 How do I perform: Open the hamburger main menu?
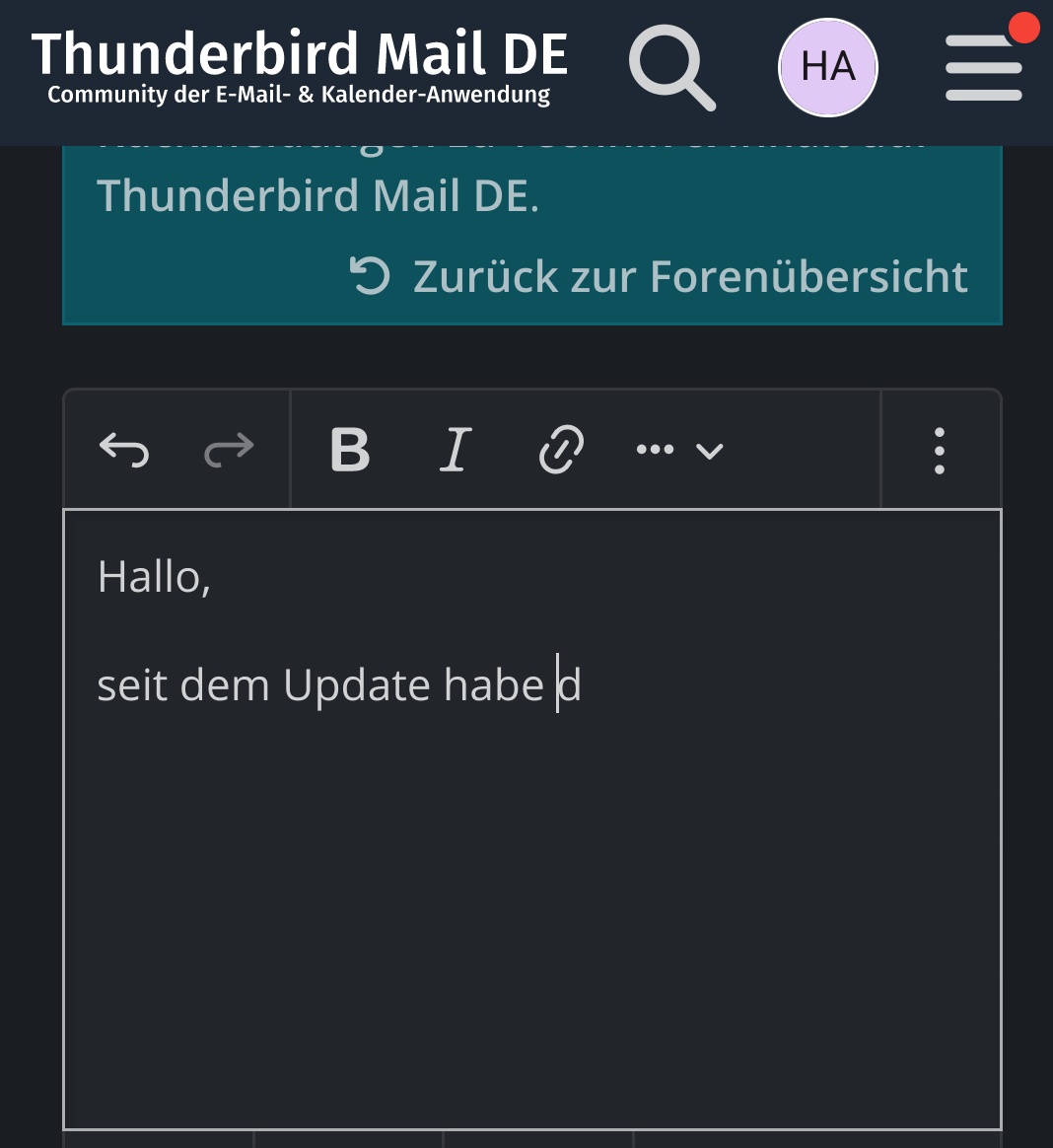pos(983,67)
